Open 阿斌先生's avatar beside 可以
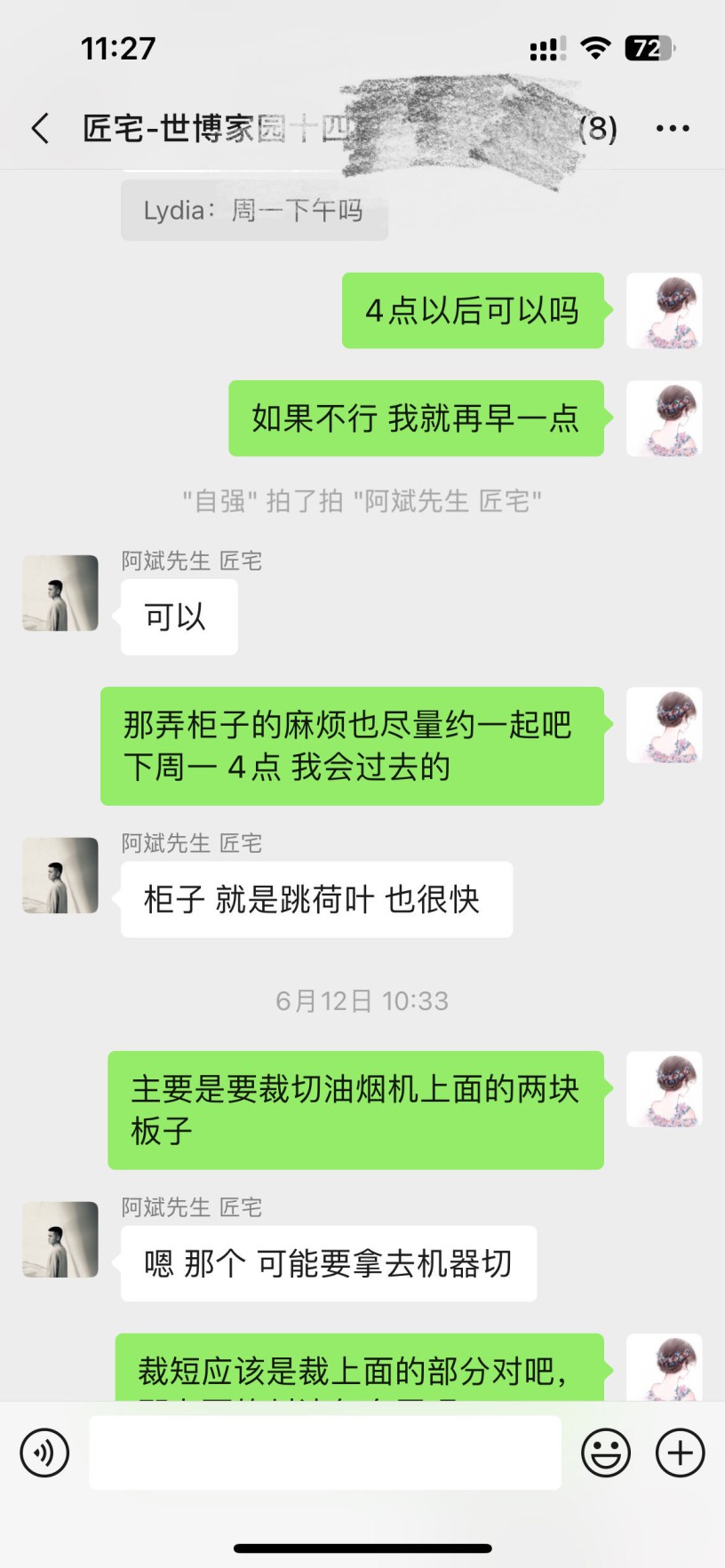The image size is (725, 1568). click(x=60, y=593)
